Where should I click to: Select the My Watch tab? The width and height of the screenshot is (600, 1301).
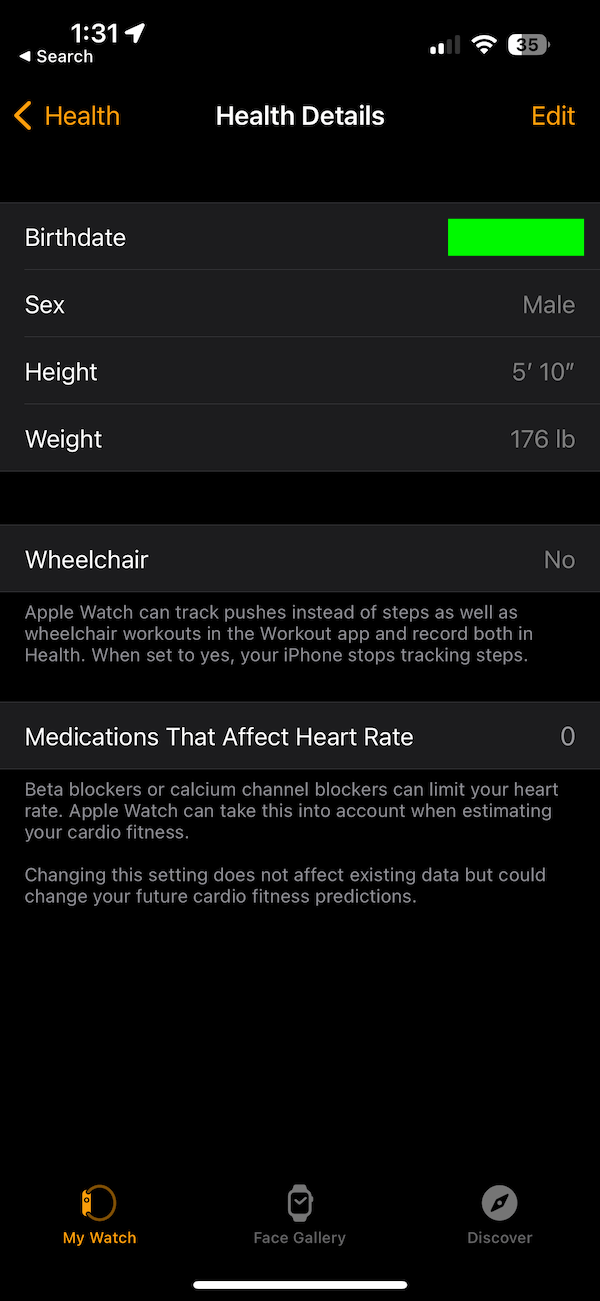[99, 1215]
